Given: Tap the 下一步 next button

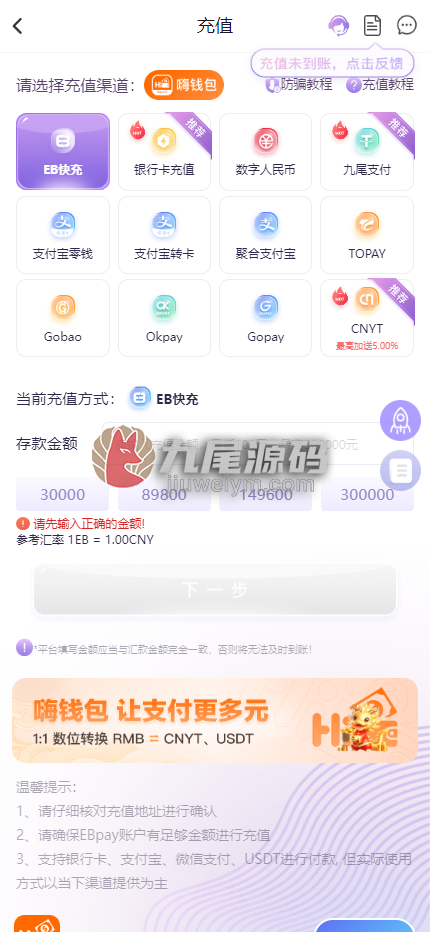Looking at the screenshot, I should [215, 590].
